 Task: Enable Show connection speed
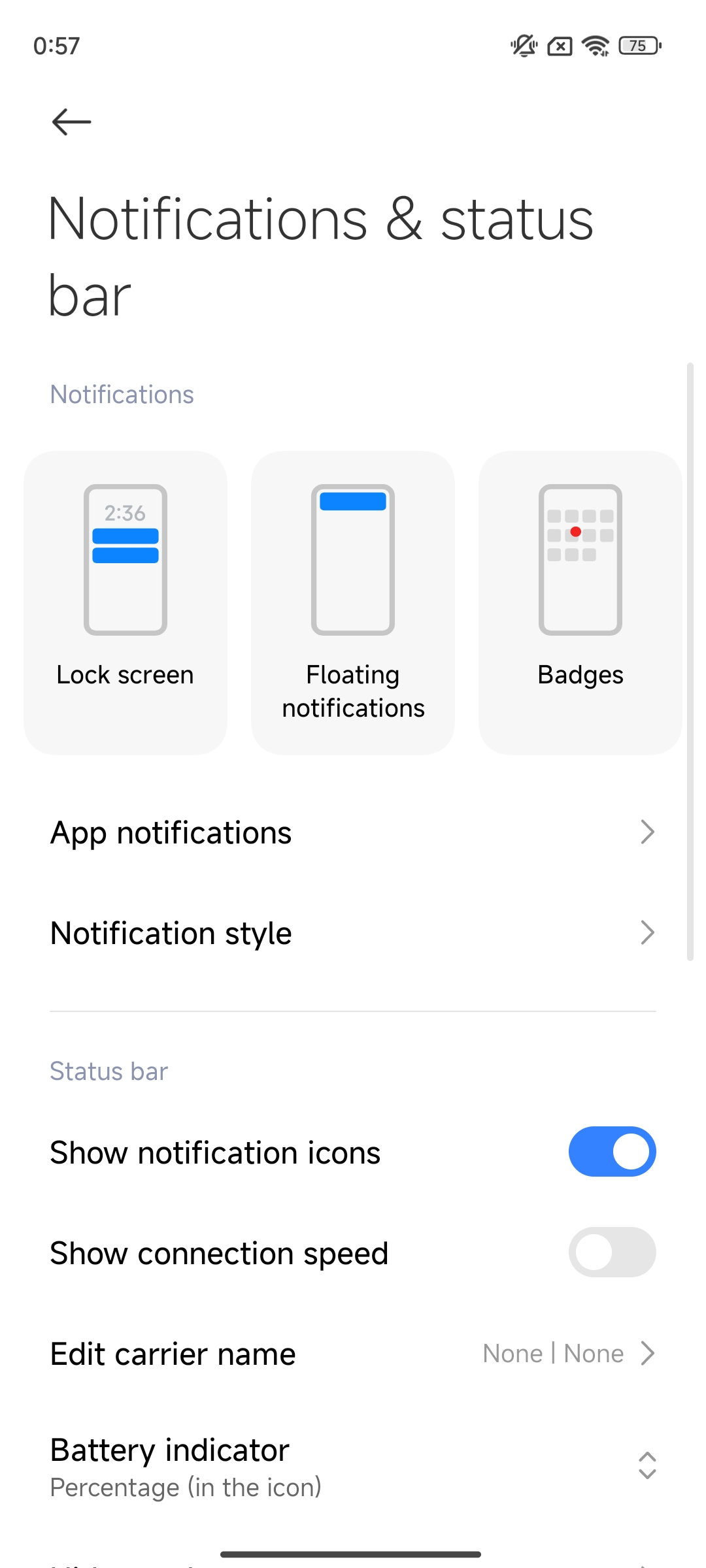click(612, 1252)
